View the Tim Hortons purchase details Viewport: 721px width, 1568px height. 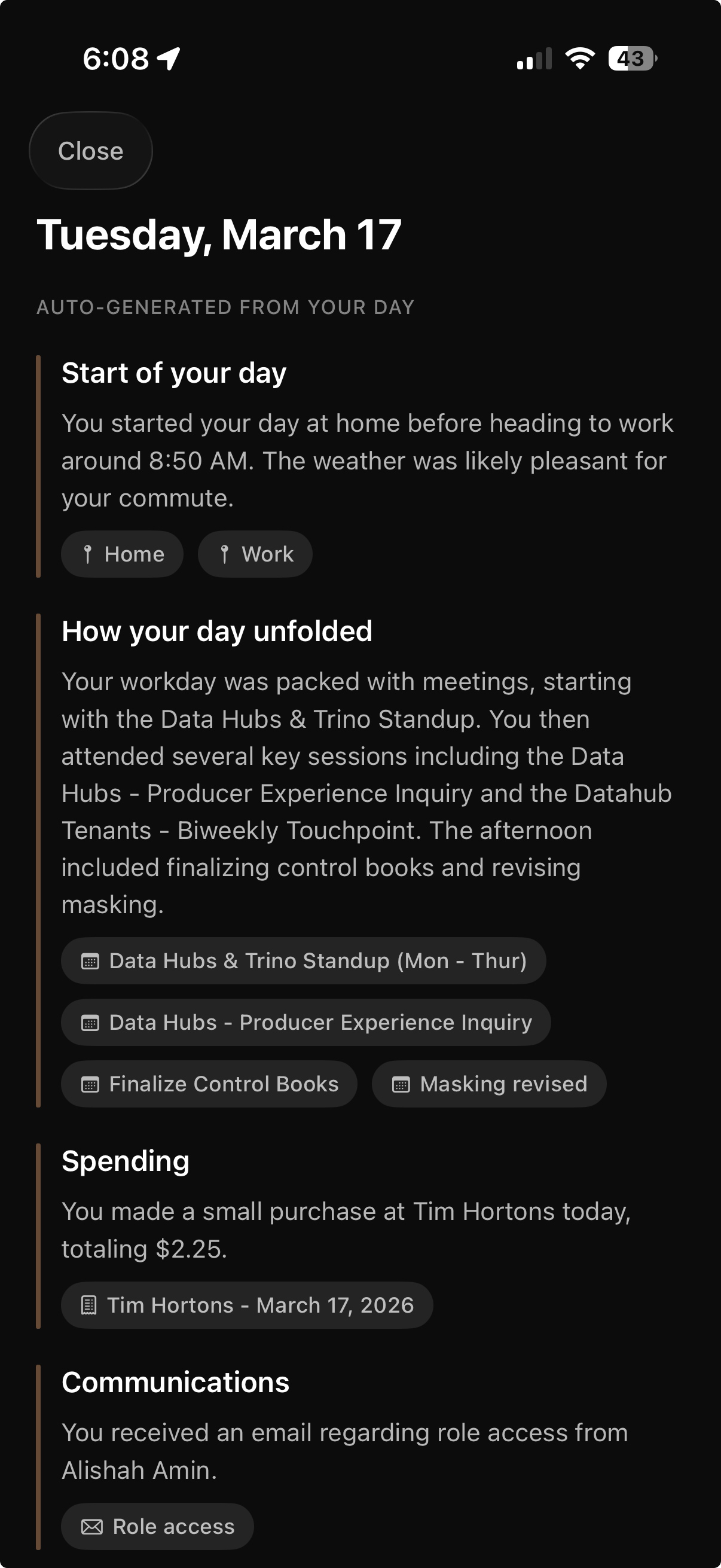247,1304
